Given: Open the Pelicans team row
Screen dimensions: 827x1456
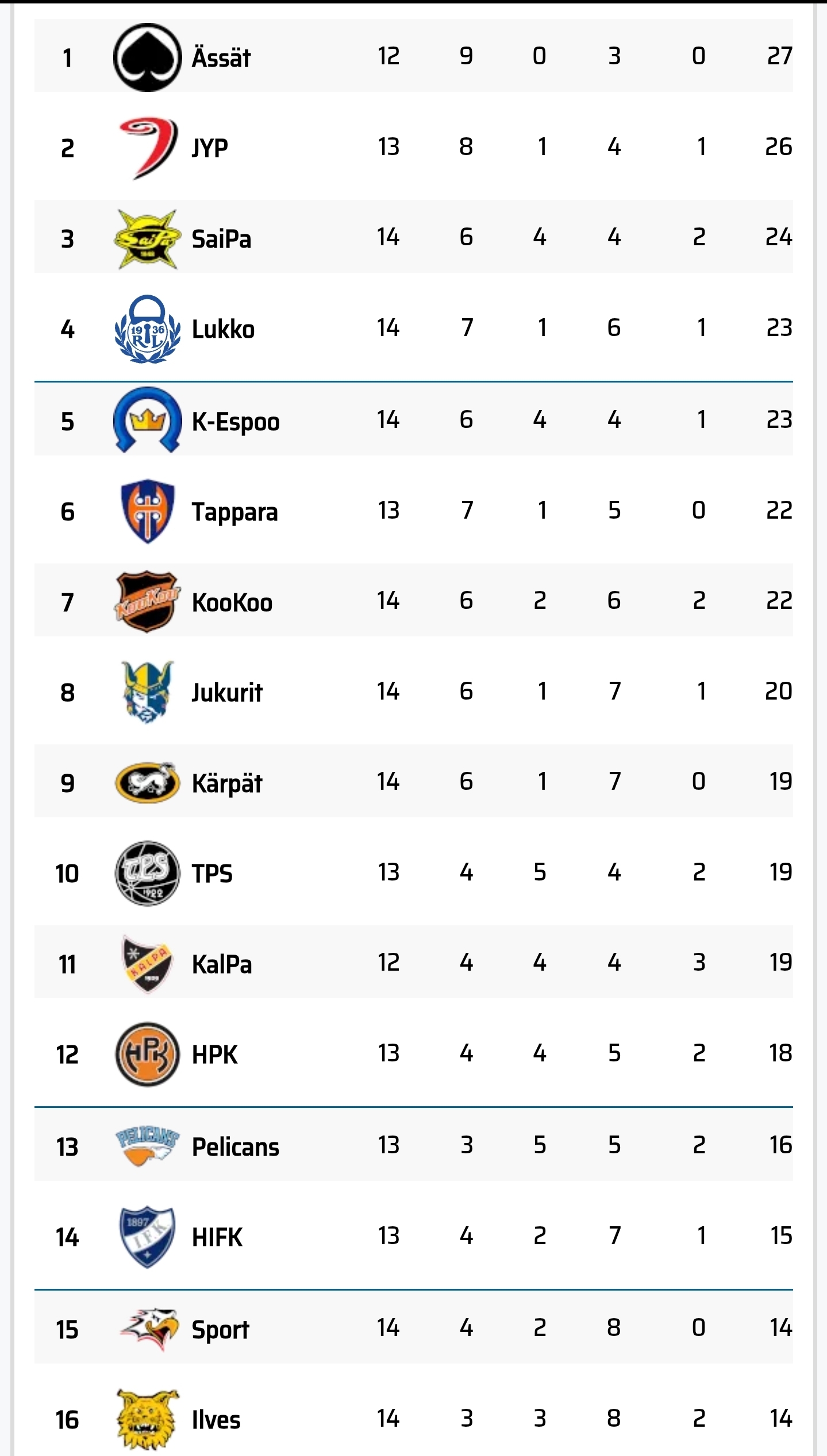Looking at the screenshot, I should point(236,1146).
